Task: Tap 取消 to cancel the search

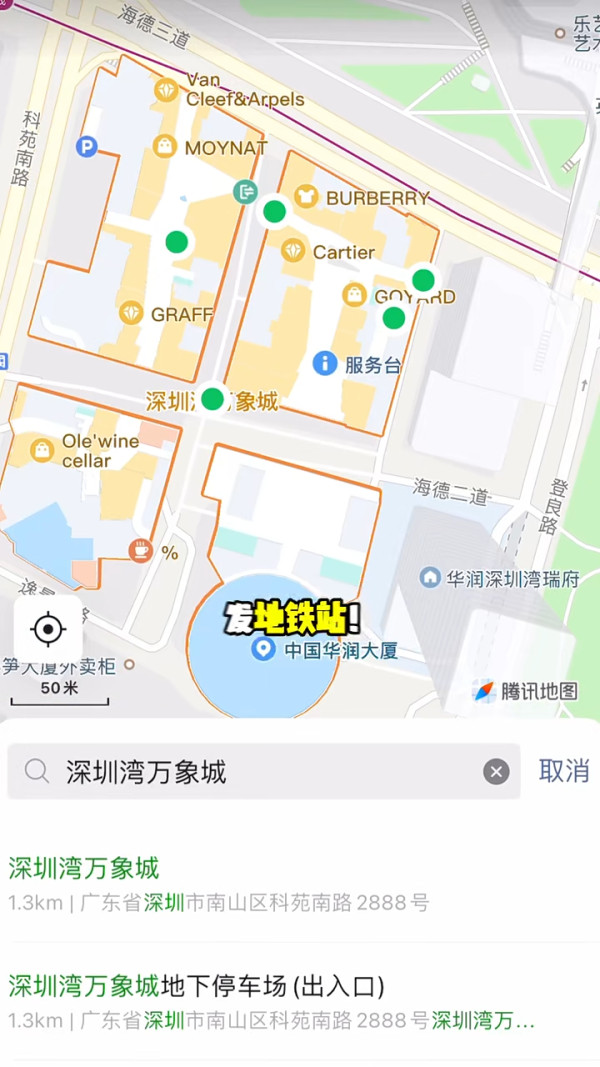Action: pyautogui.click(x=563, y=771)
